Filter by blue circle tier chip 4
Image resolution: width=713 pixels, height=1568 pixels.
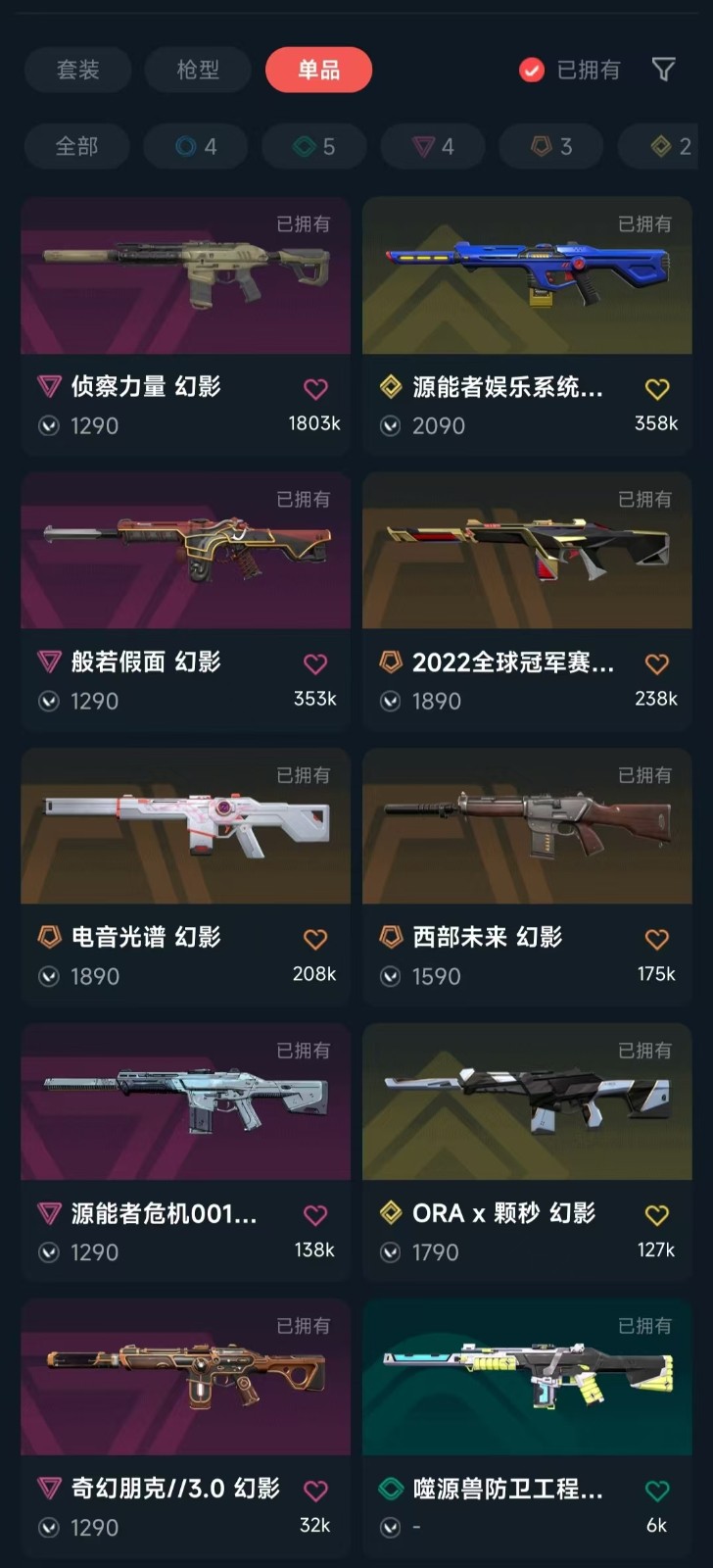tap(196, 147)
